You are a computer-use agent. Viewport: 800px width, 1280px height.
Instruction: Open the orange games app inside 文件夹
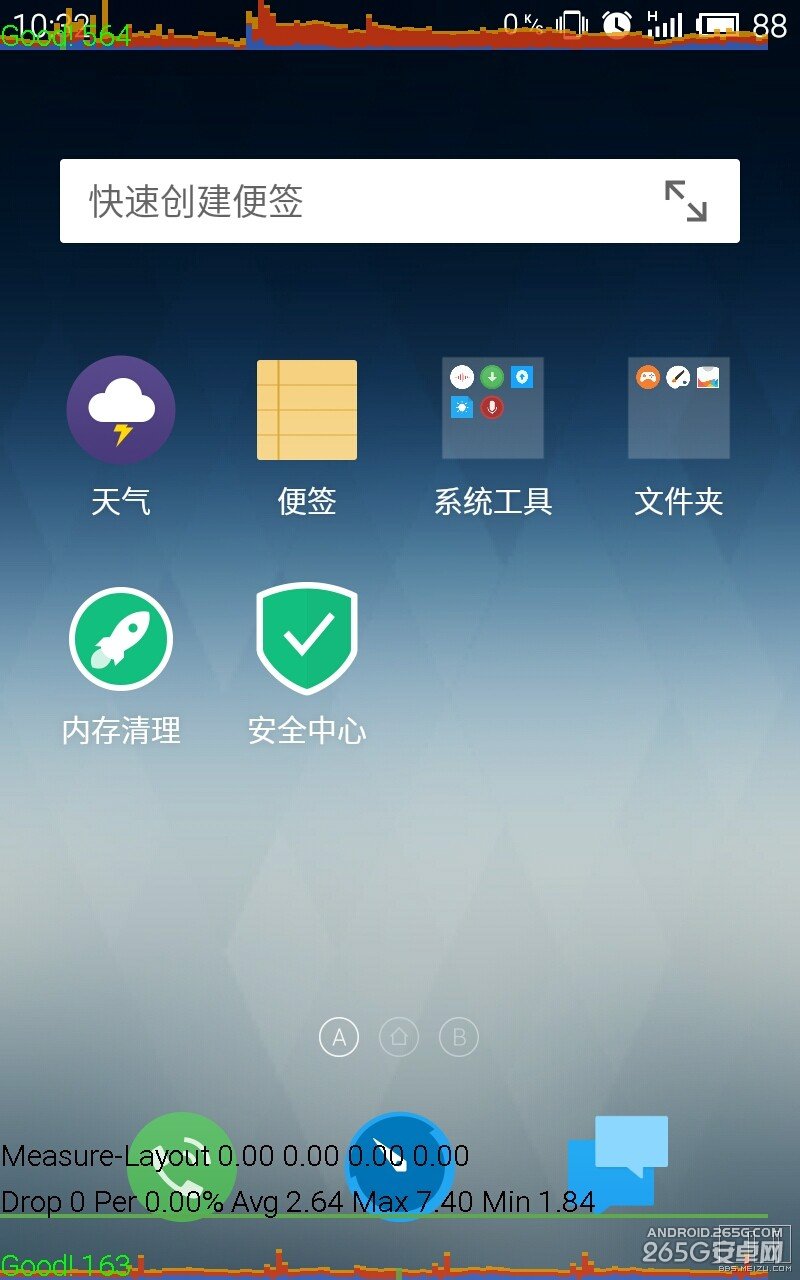pos(648,377)
